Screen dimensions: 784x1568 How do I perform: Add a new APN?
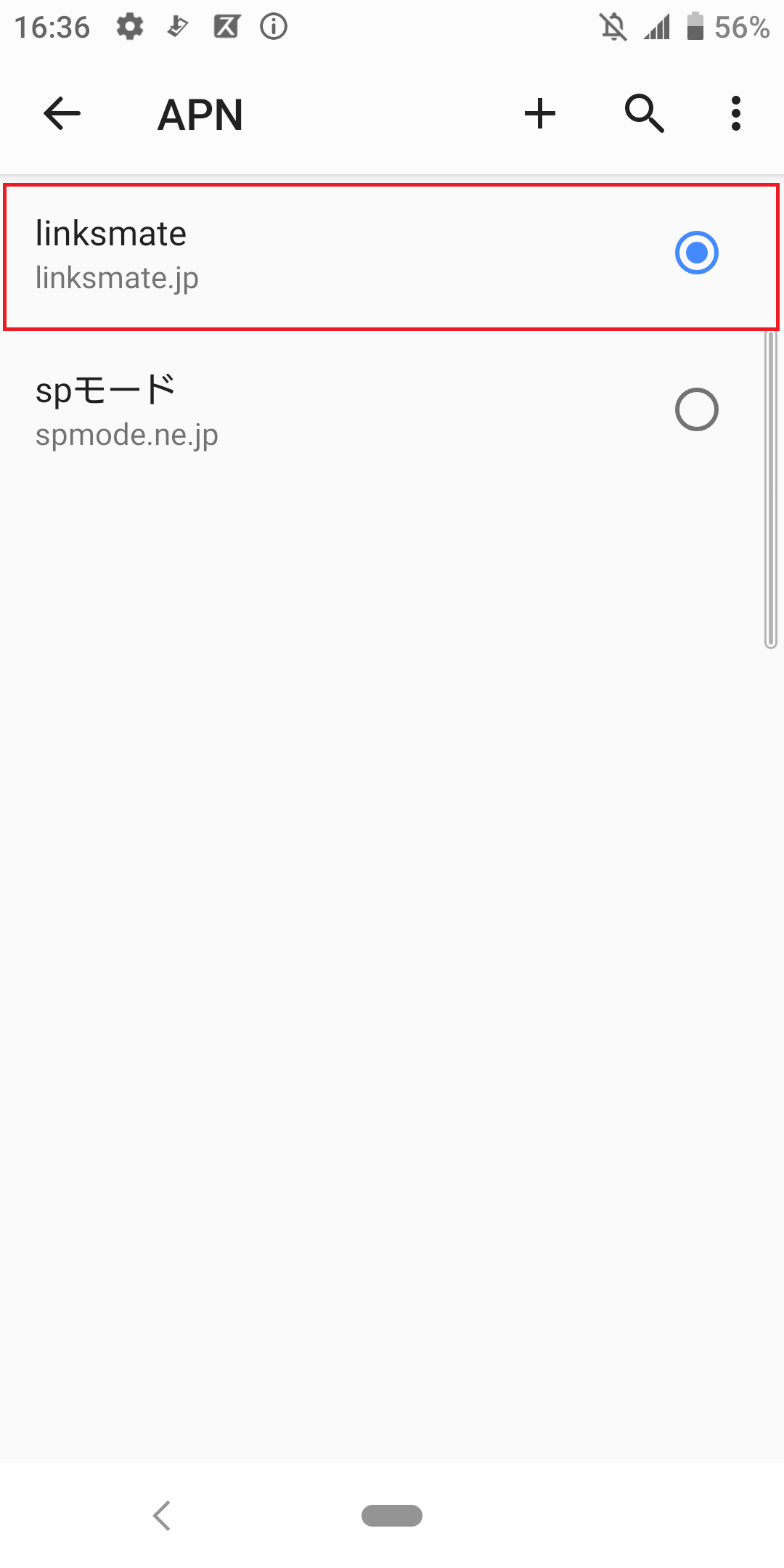click(540, 114)
